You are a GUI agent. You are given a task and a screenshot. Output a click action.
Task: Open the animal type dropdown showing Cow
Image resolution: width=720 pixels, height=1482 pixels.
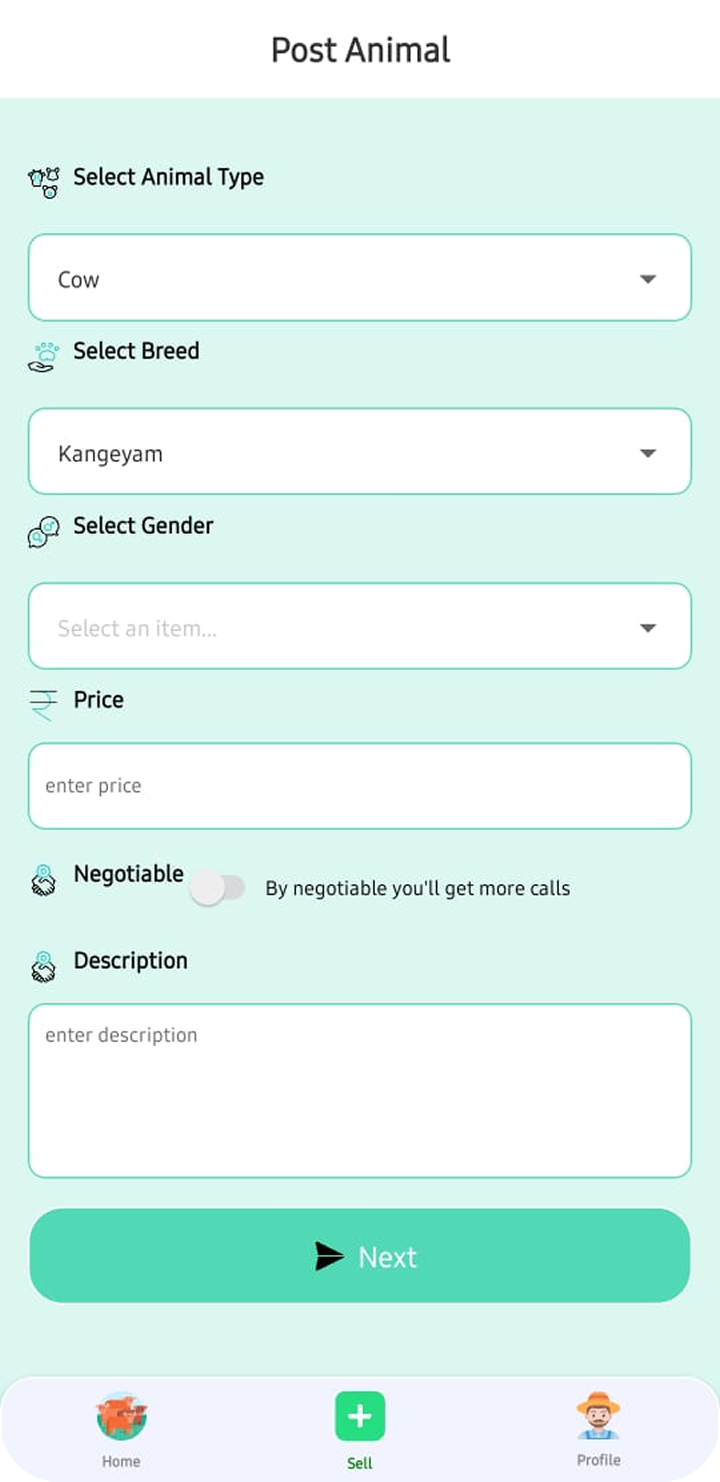359,278
